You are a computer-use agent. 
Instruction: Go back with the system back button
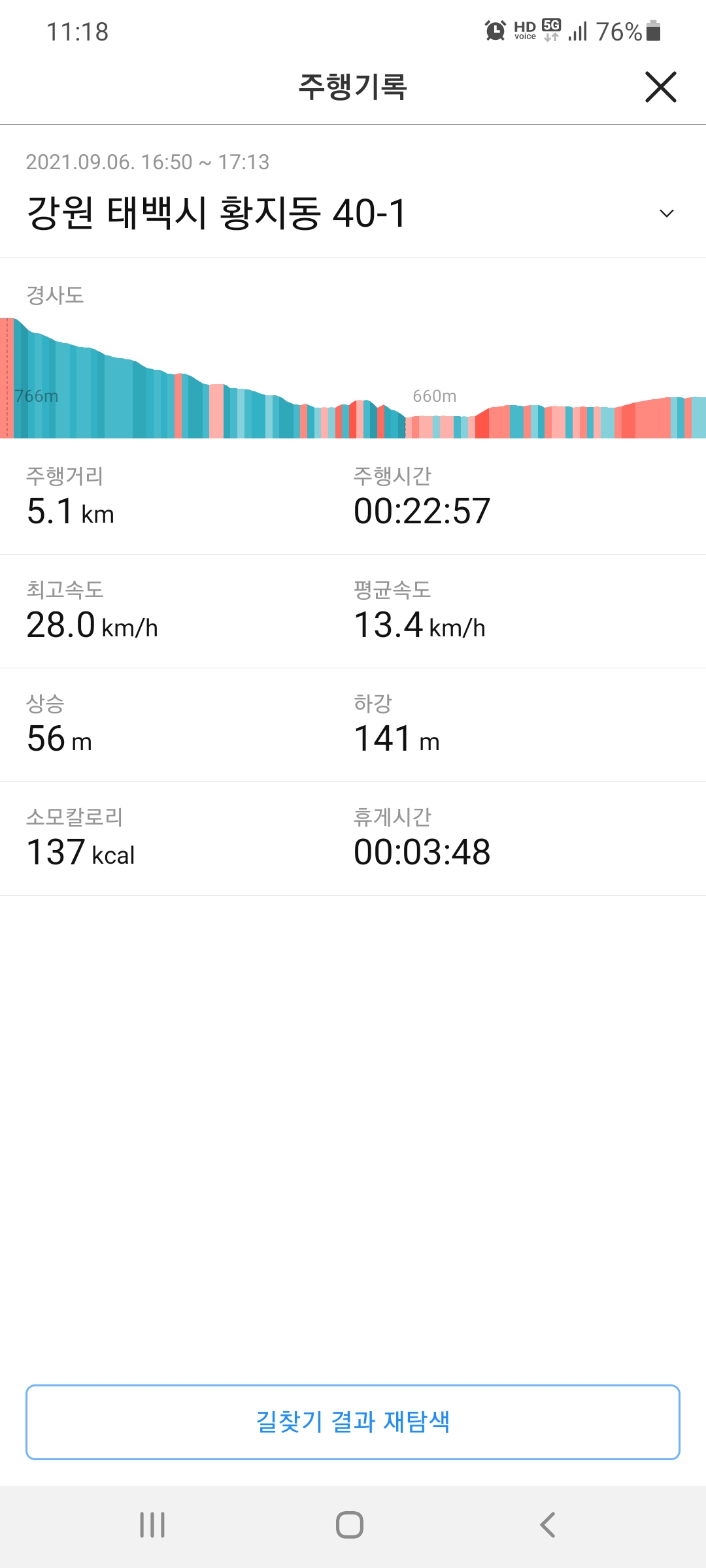pos(548,1525)
